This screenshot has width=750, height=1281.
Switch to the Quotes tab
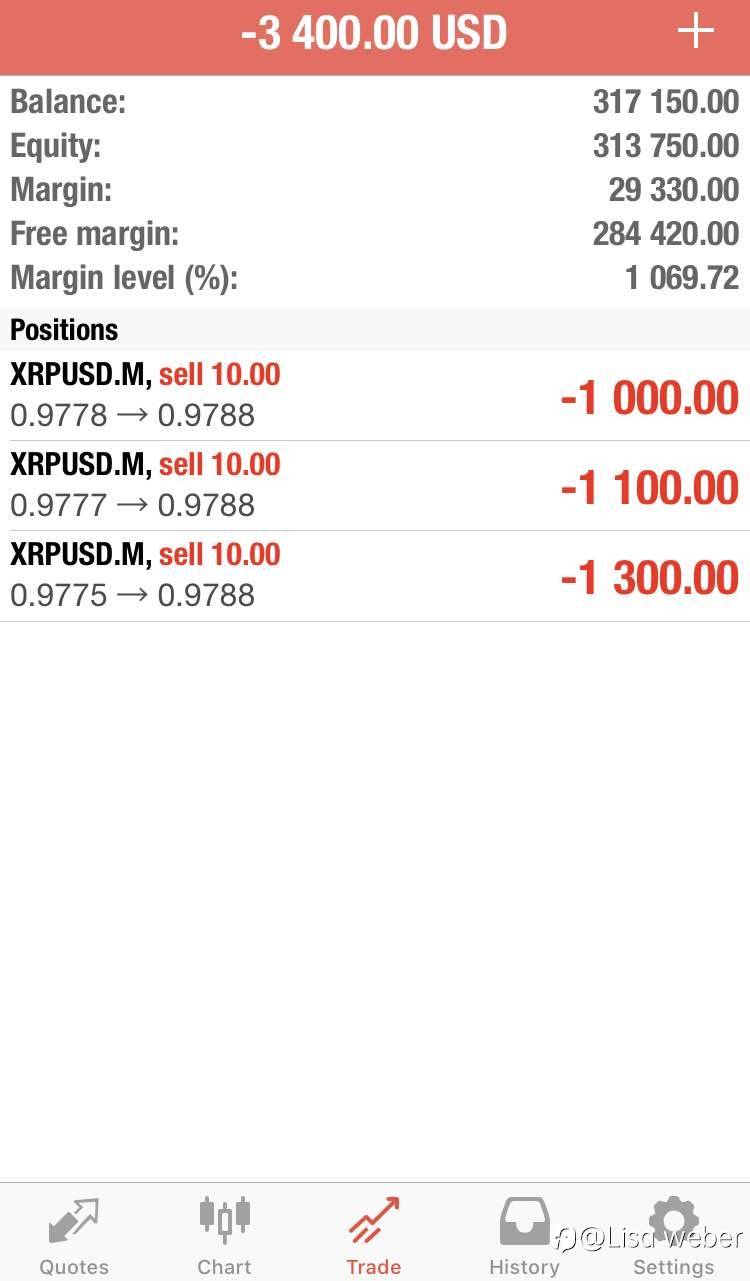coord(74,1234)
